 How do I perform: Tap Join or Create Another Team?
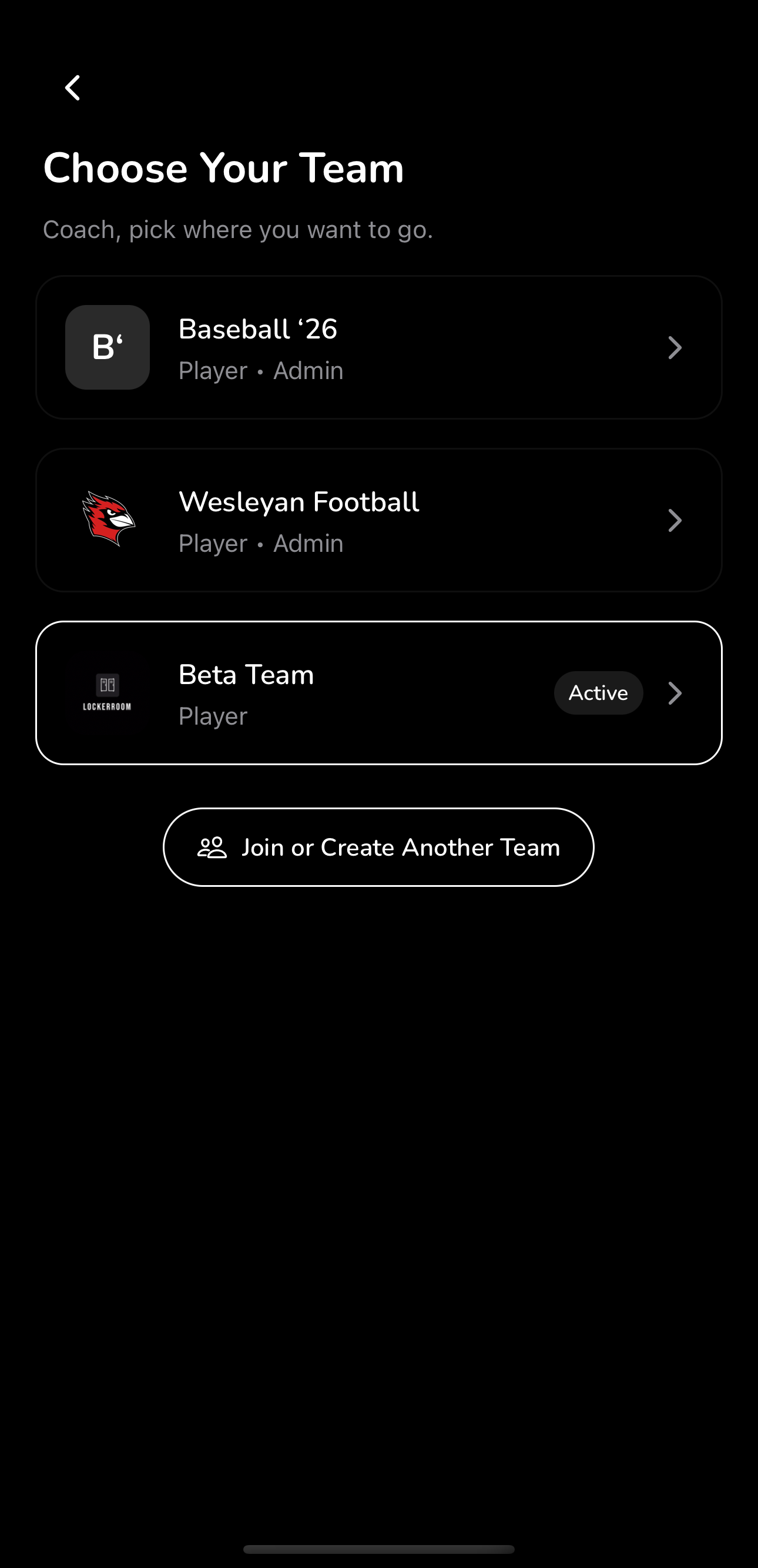click(378, 847)
